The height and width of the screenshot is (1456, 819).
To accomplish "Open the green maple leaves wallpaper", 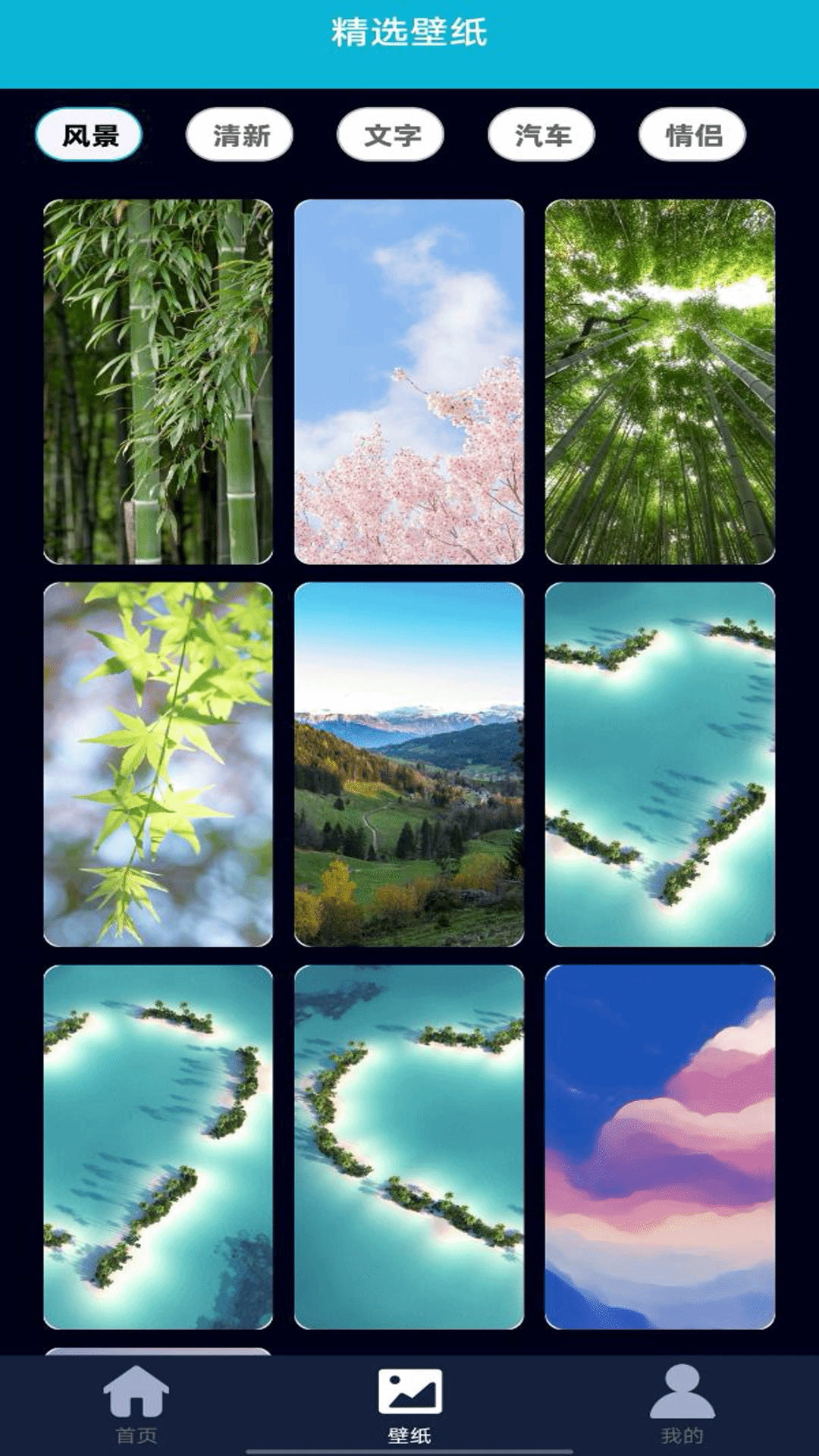I will click(x=158, y=764).
